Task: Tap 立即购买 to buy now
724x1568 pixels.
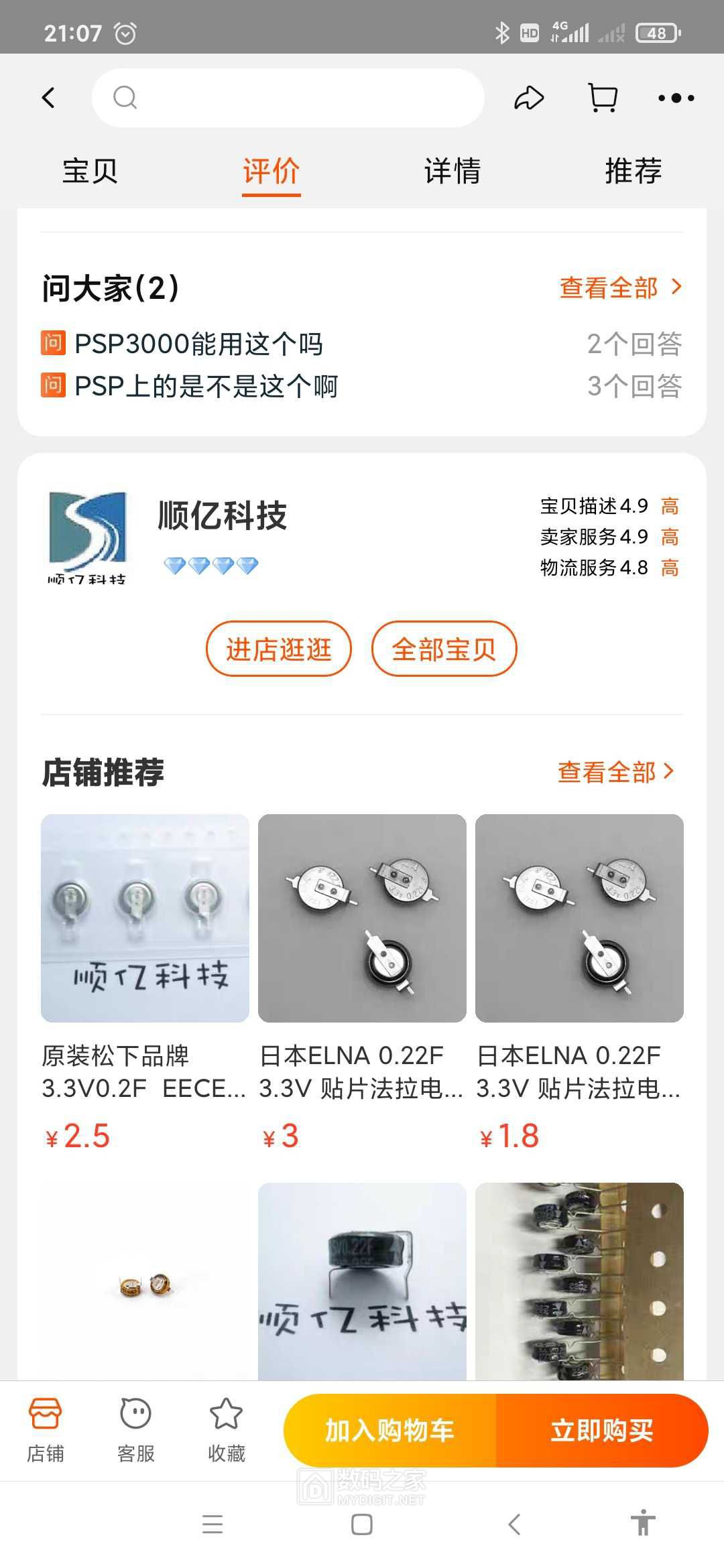Action: pyautogui.click(x=602, y=1431)
